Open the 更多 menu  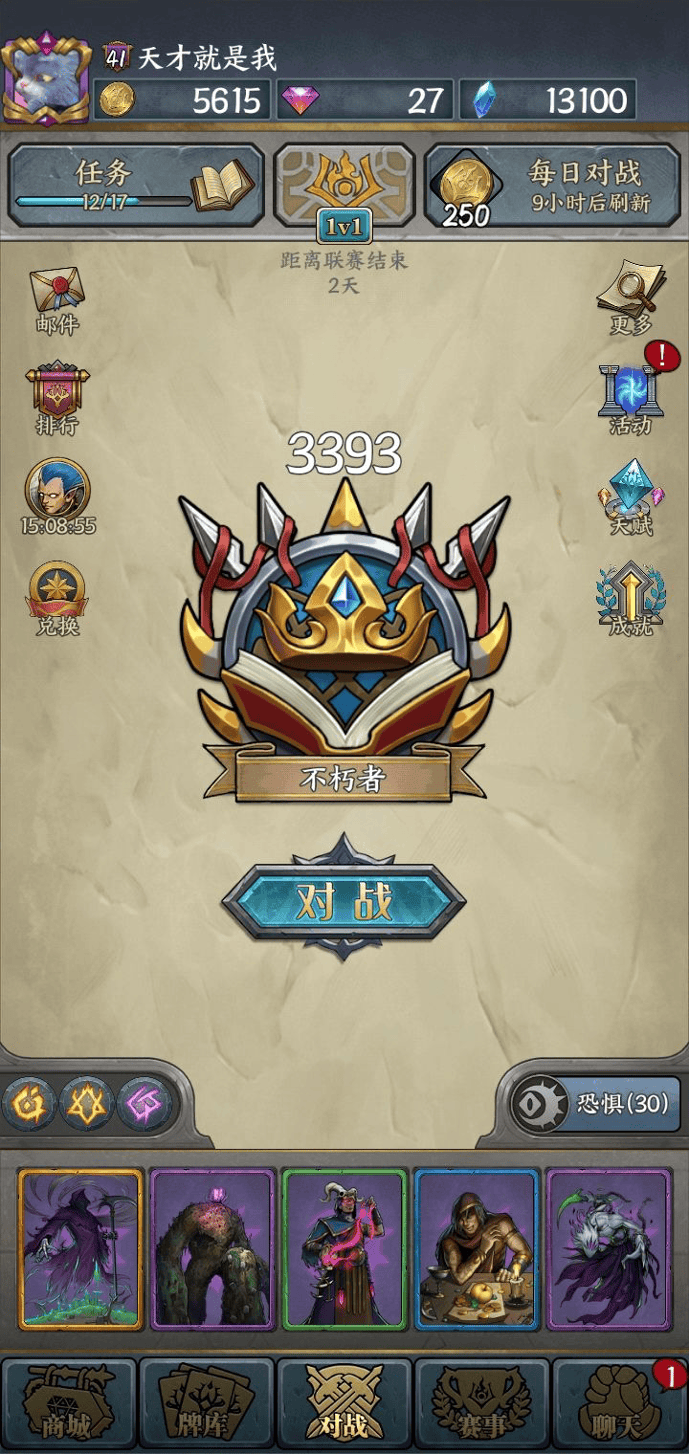630,297
